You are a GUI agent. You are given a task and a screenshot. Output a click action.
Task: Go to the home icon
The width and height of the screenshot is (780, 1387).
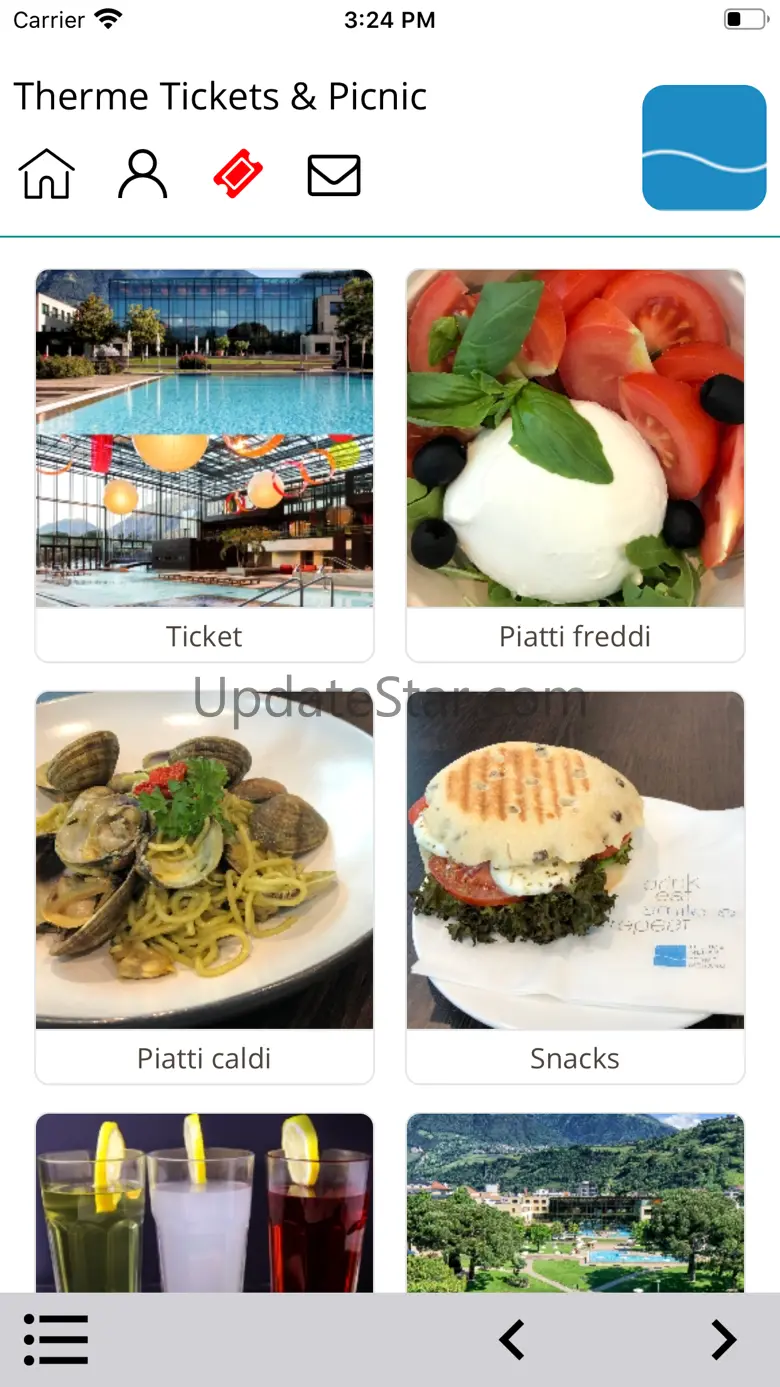click(x=47, y=175)
